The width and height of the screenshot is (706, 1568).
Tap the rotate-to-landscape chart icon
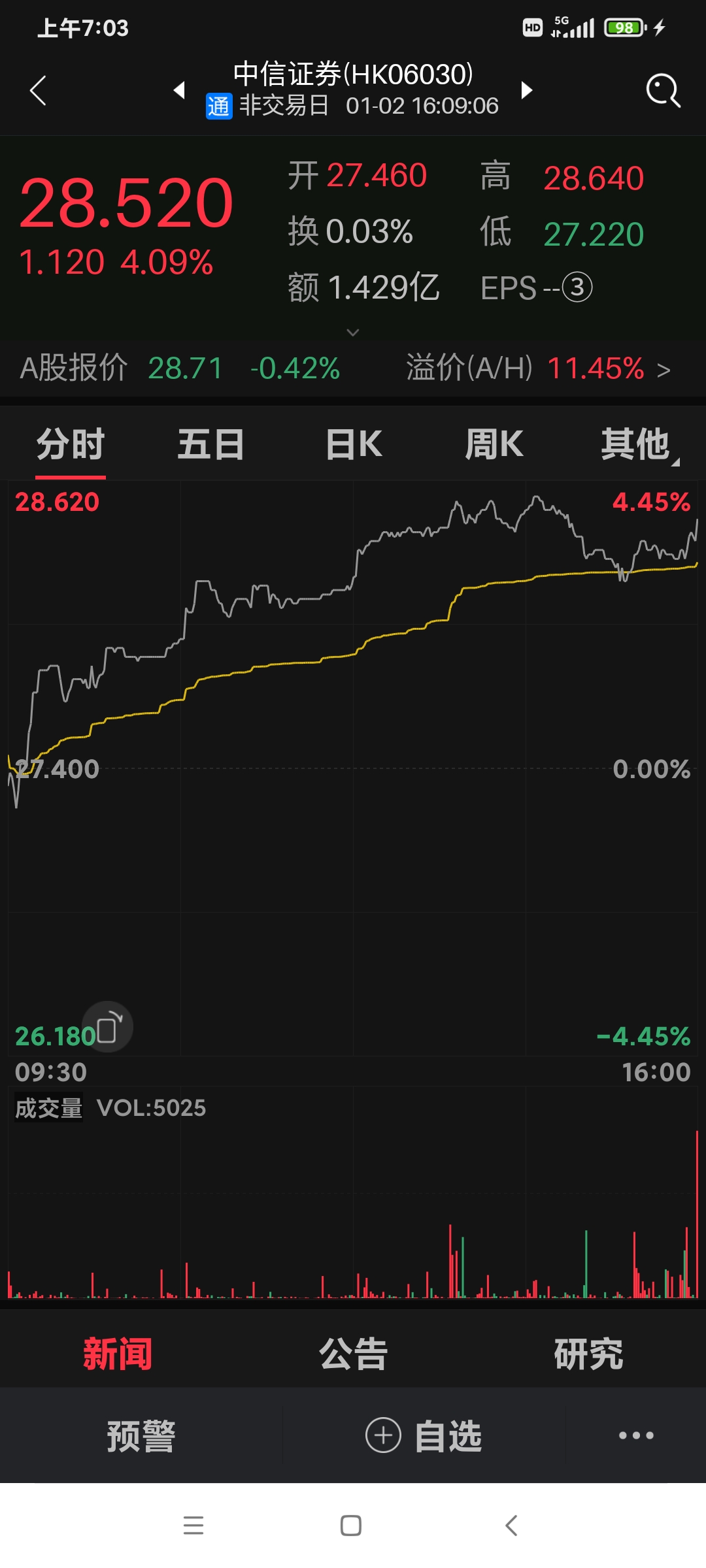click(108, 1026)
